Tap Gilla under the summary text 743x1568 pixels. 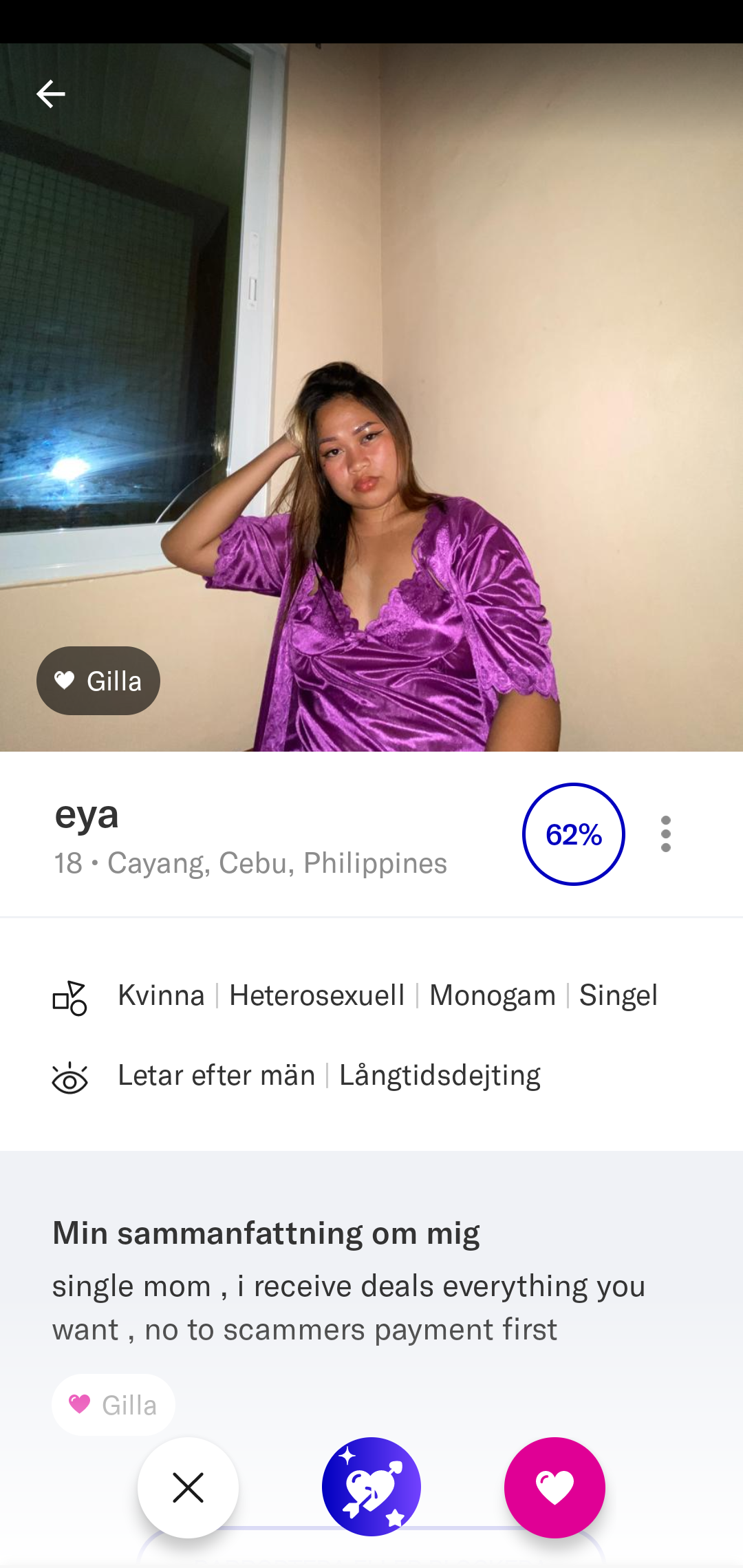tap(114, 1405)
